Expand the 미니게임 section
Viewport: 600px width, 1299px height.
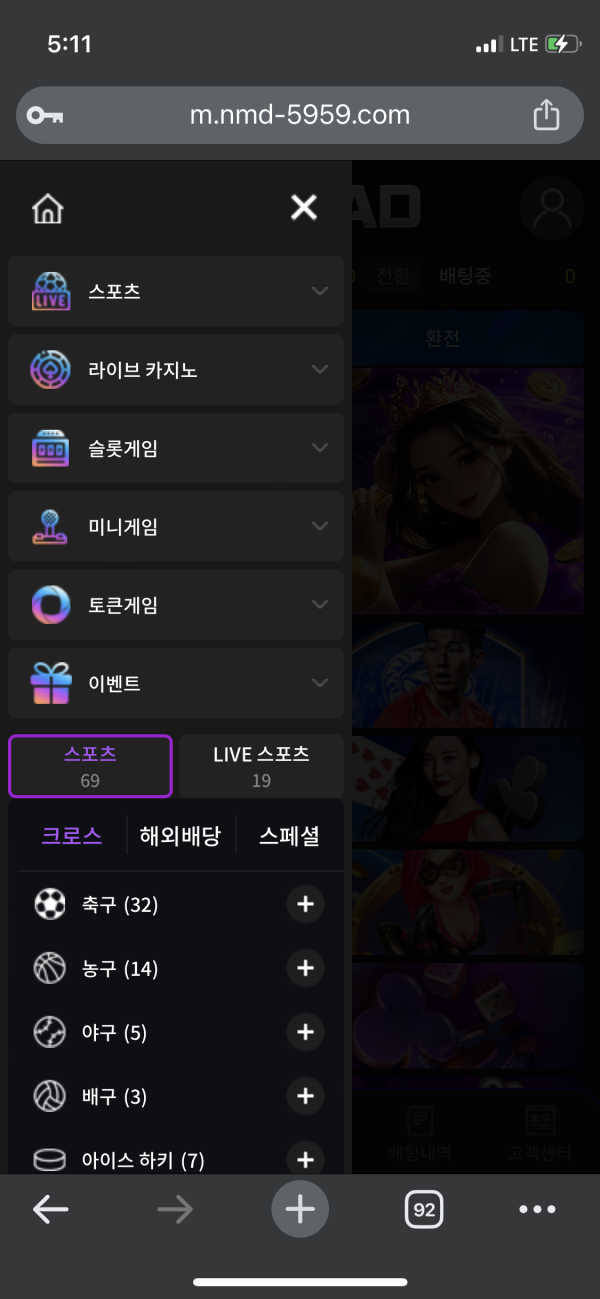click(176, 526)
